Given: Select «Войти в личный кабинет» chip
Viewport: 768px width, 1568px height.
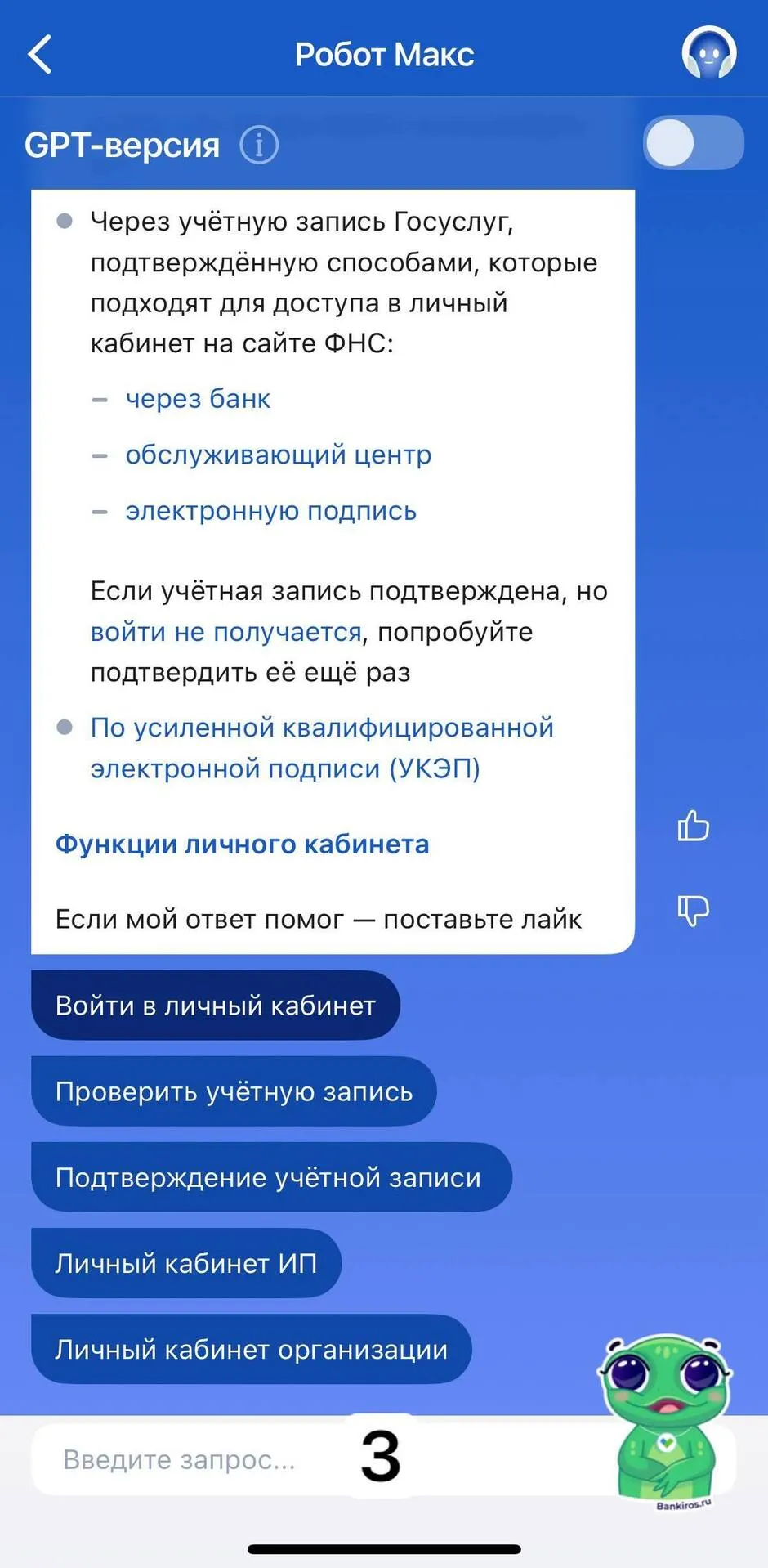Looking at the screenshot, I should [216, 1006].
